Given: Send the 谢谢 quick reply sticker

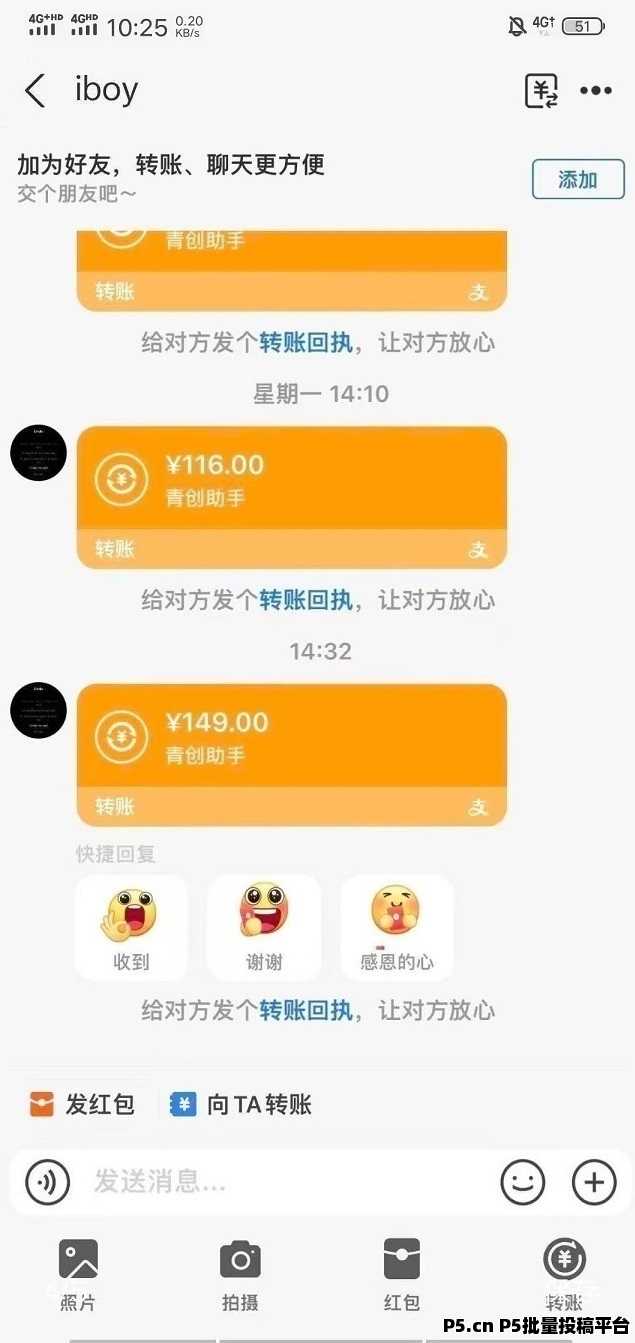Looking at the screenshot, I should click(x=264, y=928).
